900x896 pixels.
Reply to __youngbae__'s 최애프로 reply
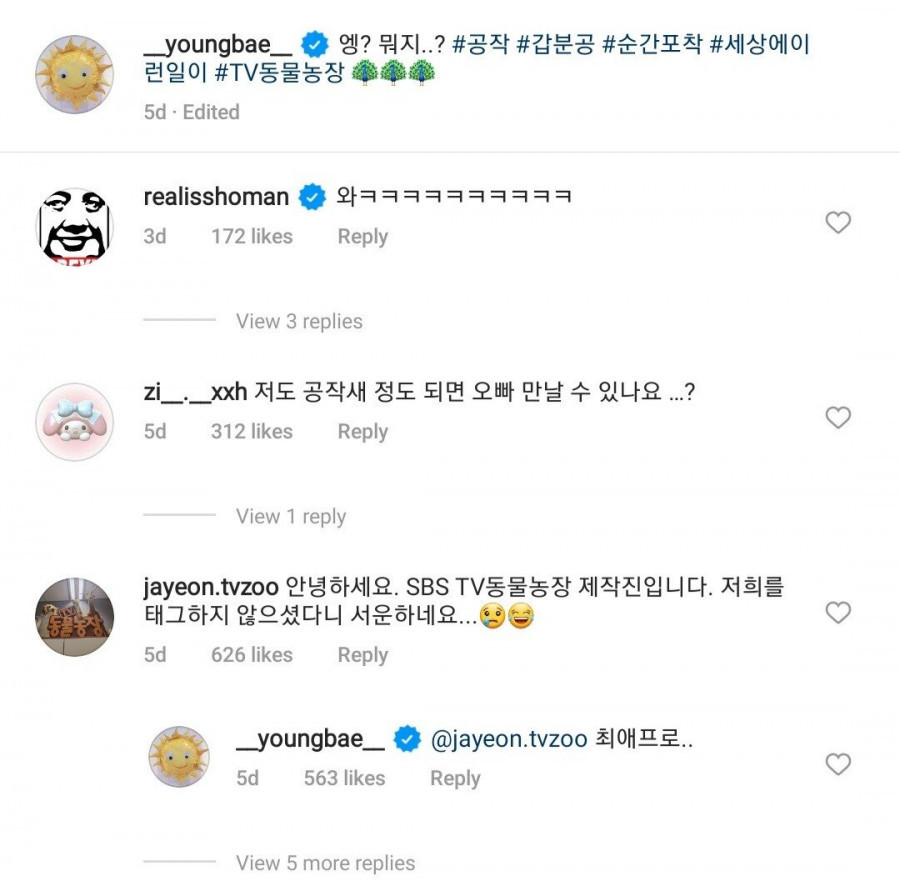[455, 778]
